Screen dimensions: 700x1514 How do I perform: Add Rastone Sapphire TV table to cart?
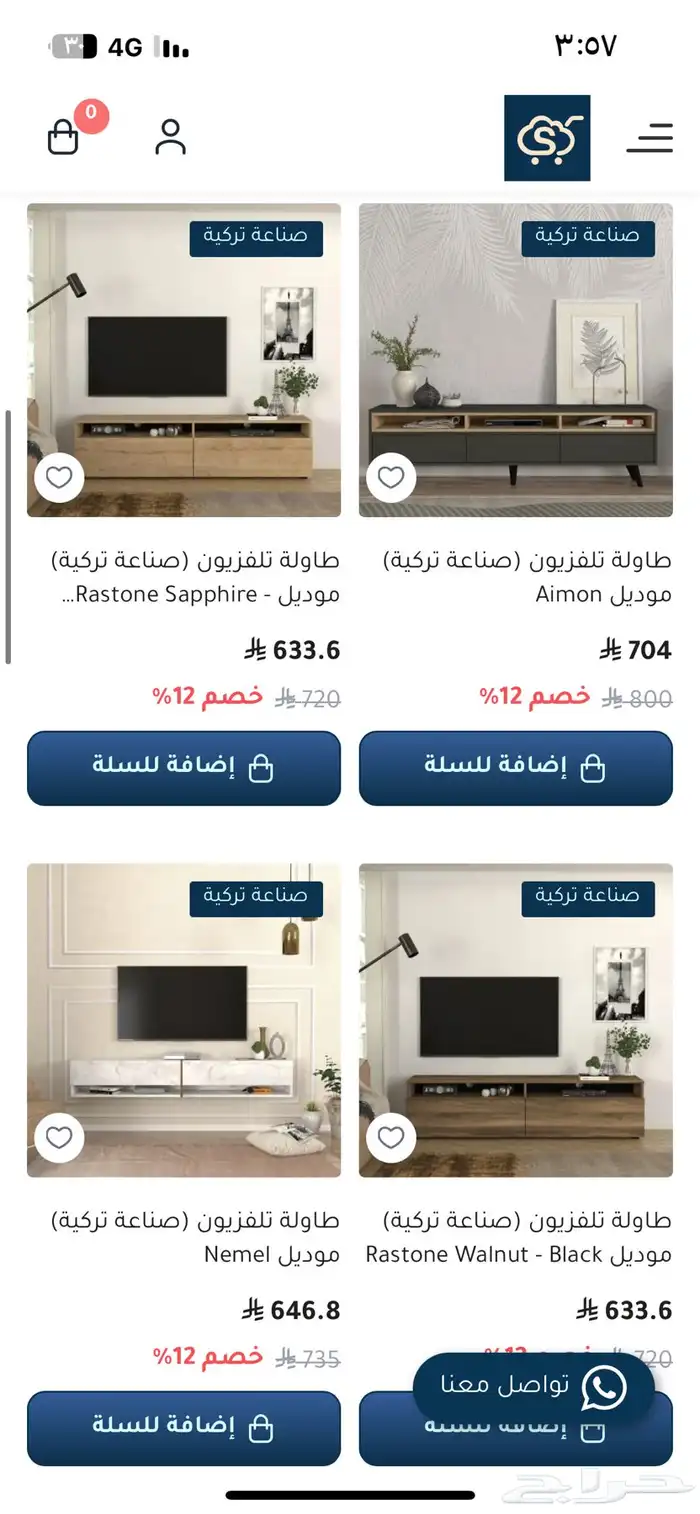point(183,768)
